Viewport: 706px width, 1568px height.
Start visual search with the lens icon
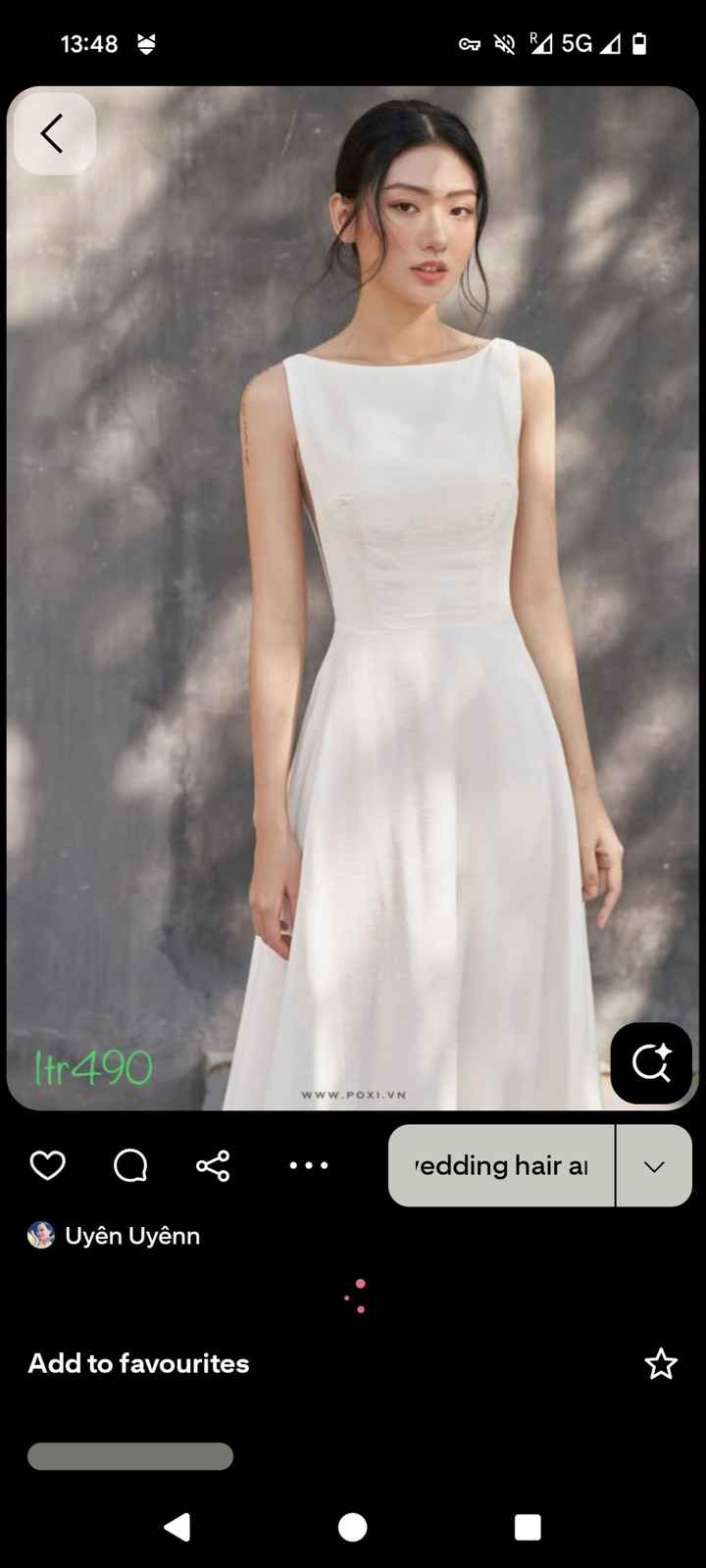coord(651,1062)
